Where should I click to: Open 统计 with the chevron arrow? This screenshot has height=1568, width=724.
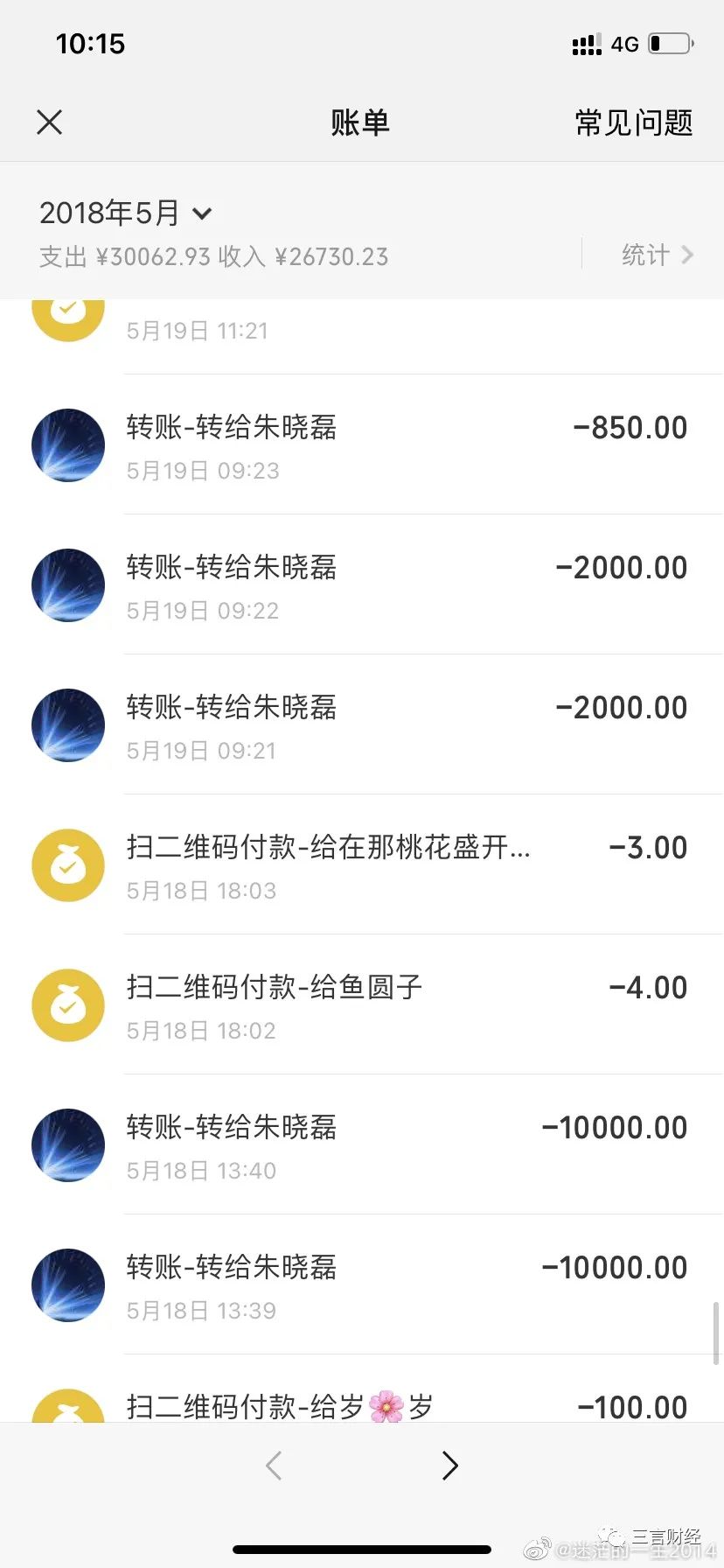(x=657, y=255)
